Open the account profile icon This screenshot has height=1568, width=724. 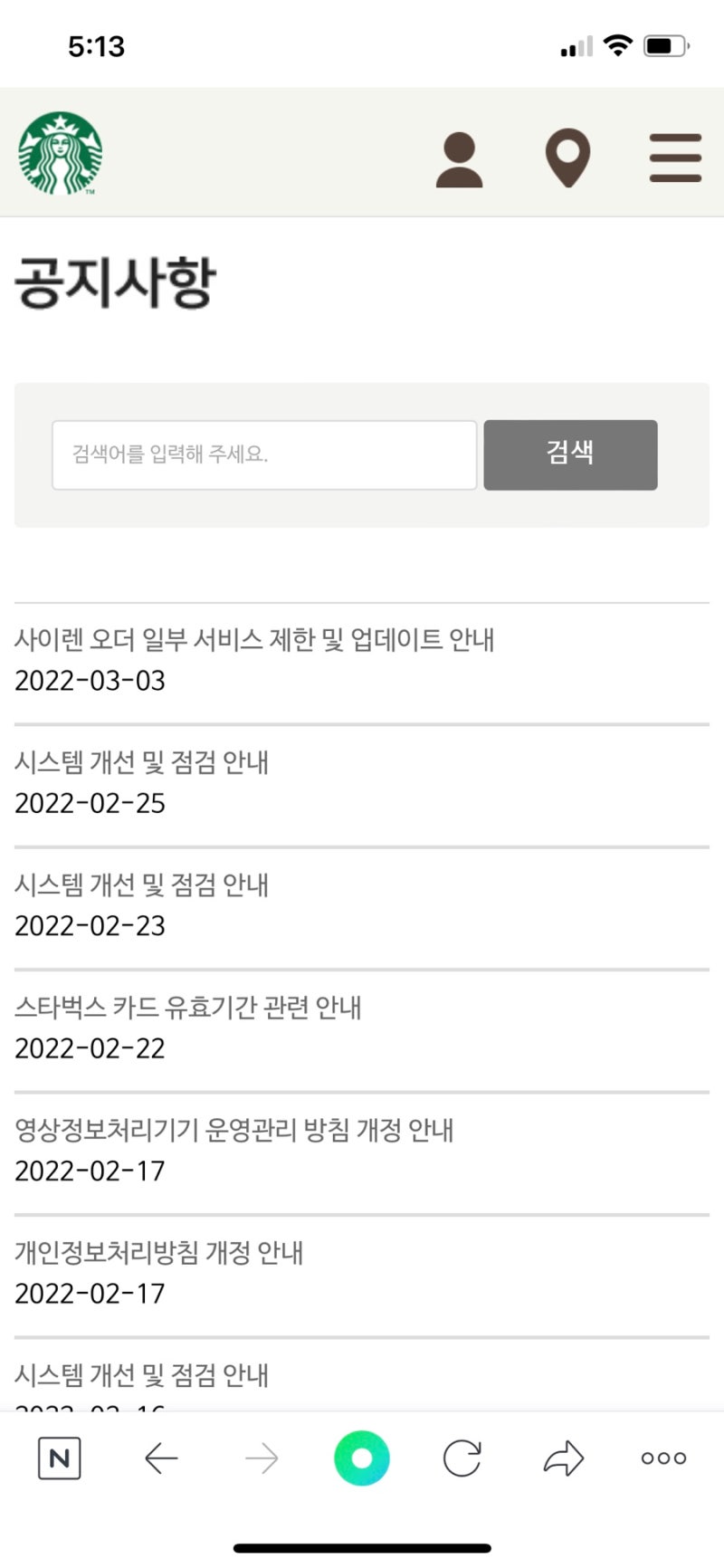[x=459, y=159]
